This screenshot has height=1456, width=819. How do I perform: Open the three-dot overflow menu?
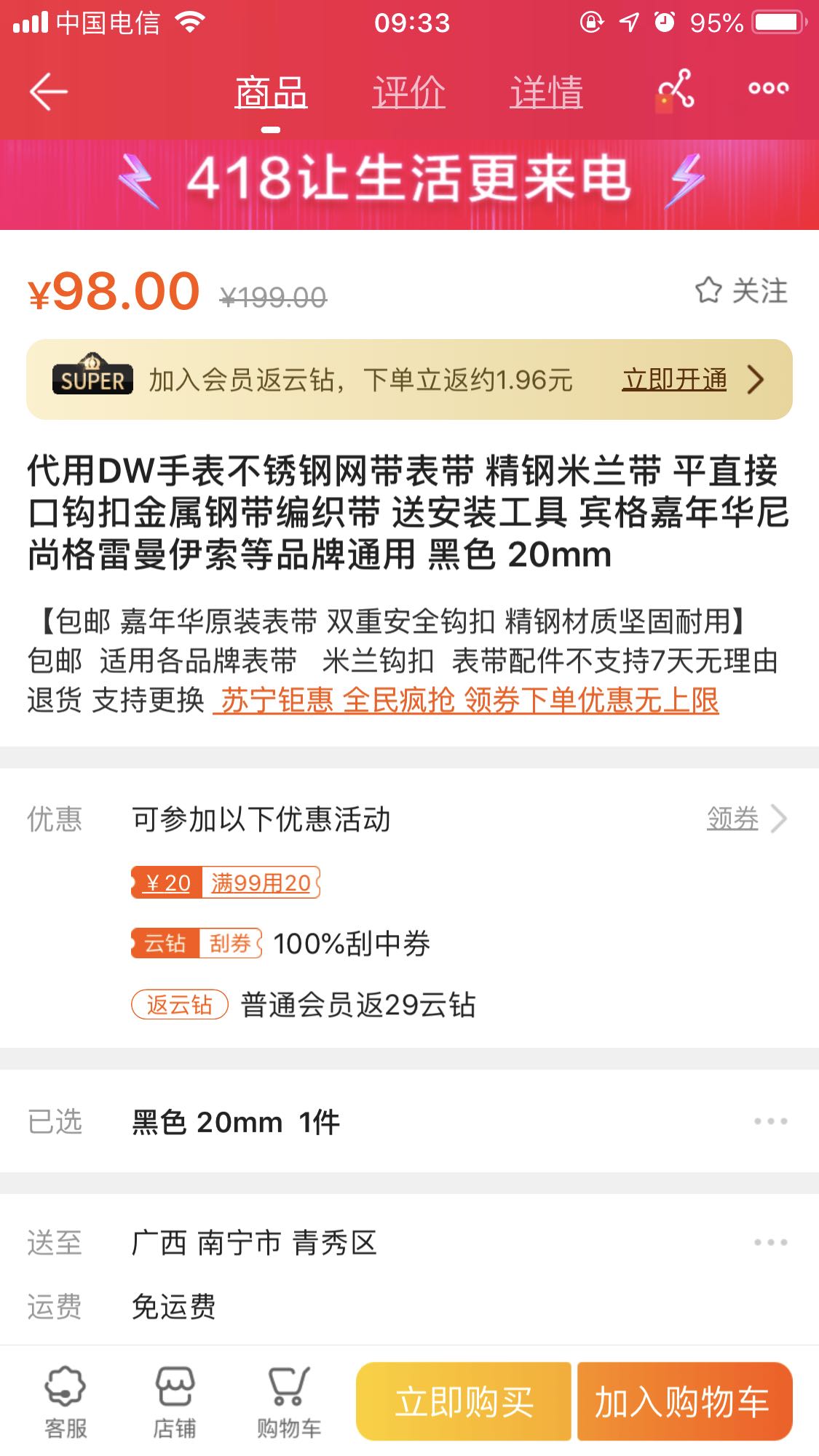pos(768,89)
